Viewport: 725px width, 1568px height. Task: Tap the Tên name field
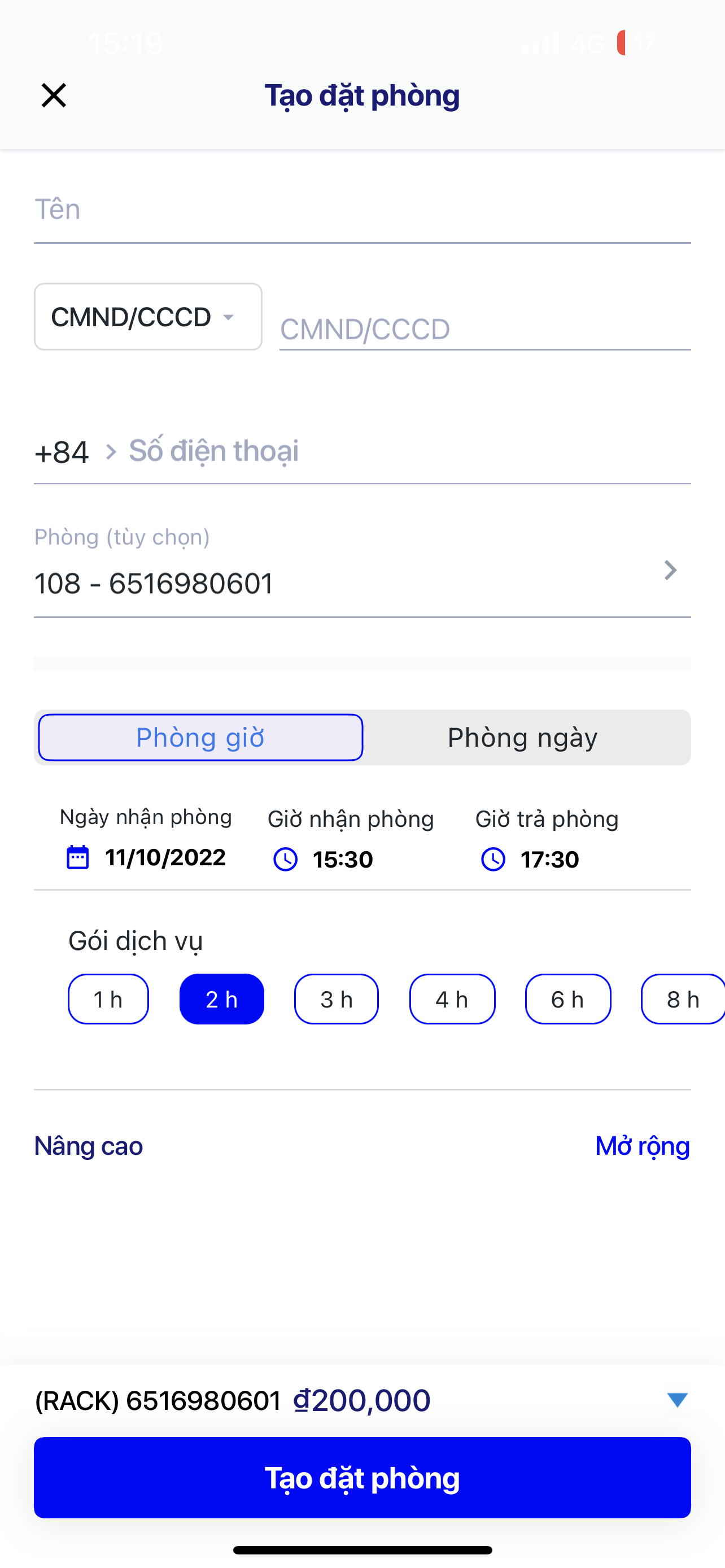361,210
